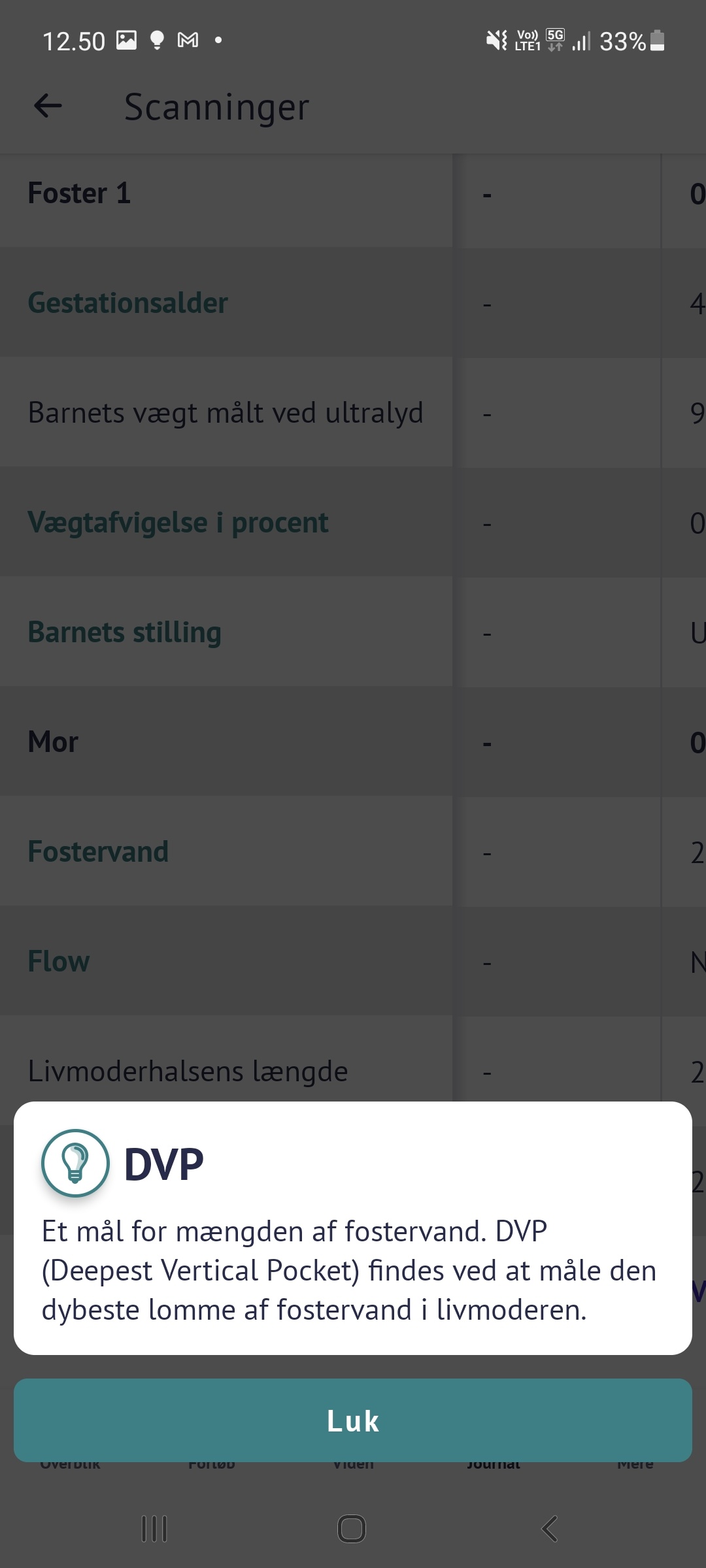Close the DVP info dialog with Luk
Viewport: 706px width, 1568px height.
[353, 1420]
